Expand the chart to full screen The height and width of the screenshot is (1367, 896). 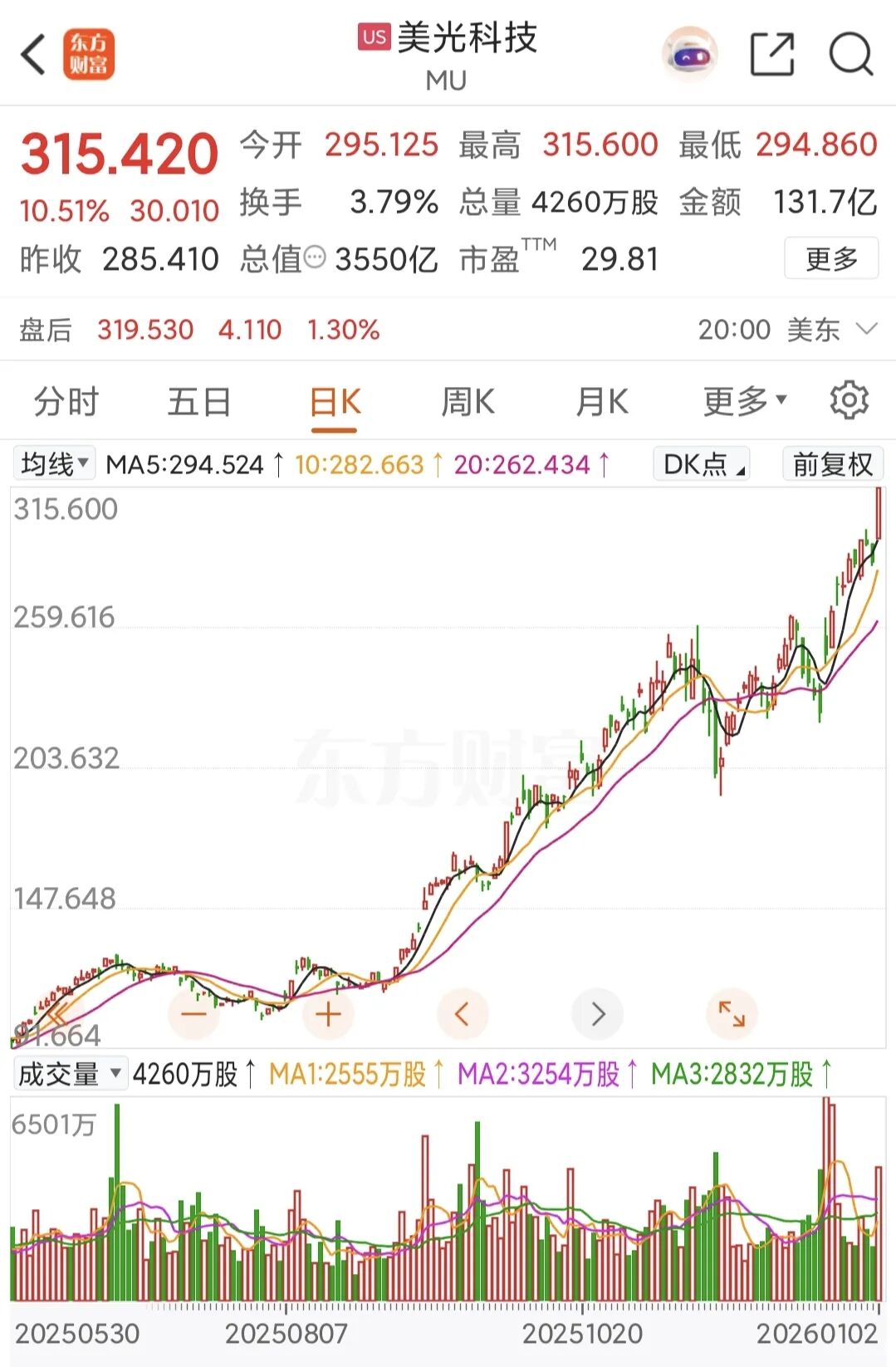(x=732, y=1014)
